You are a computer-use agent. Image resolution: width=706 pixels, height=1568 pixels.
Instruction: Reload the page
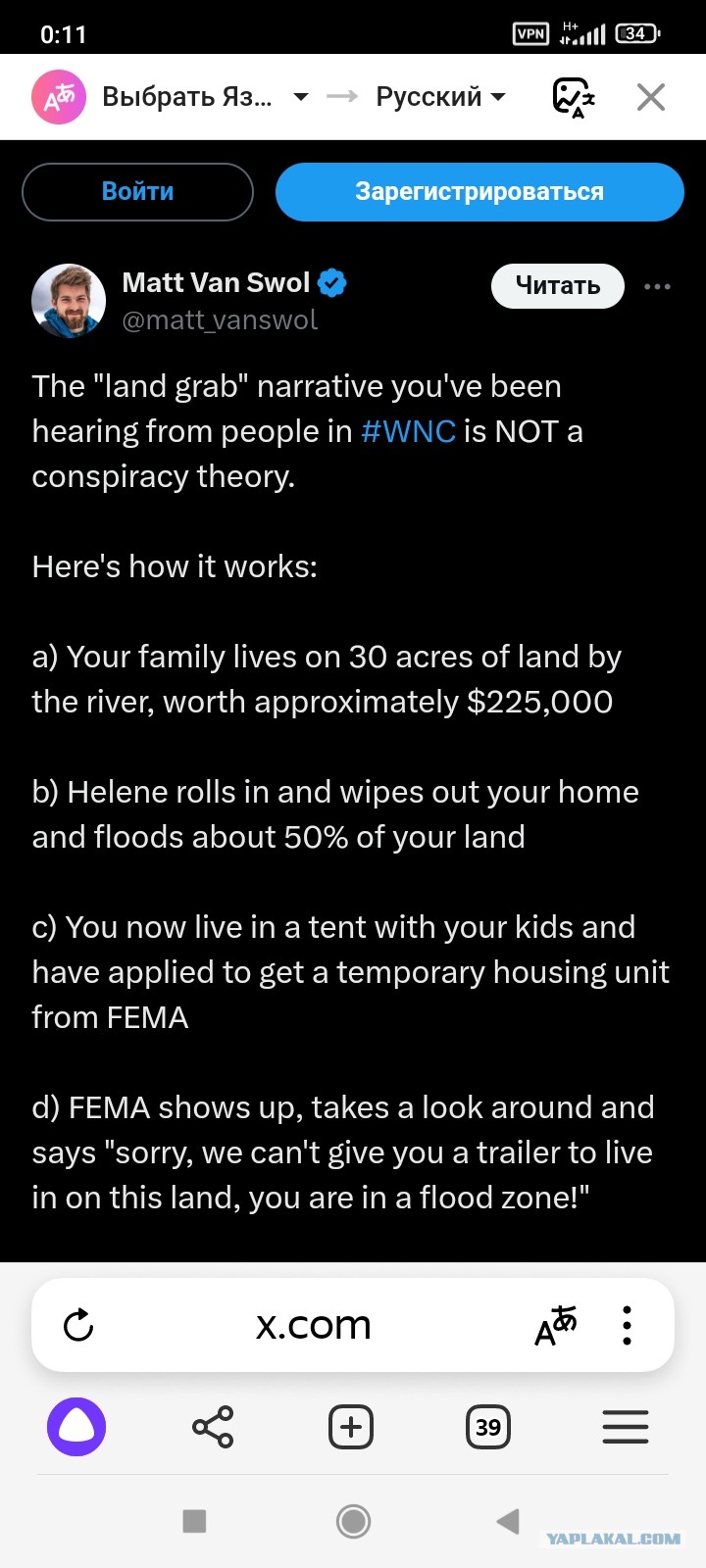tap(78, 1325)
